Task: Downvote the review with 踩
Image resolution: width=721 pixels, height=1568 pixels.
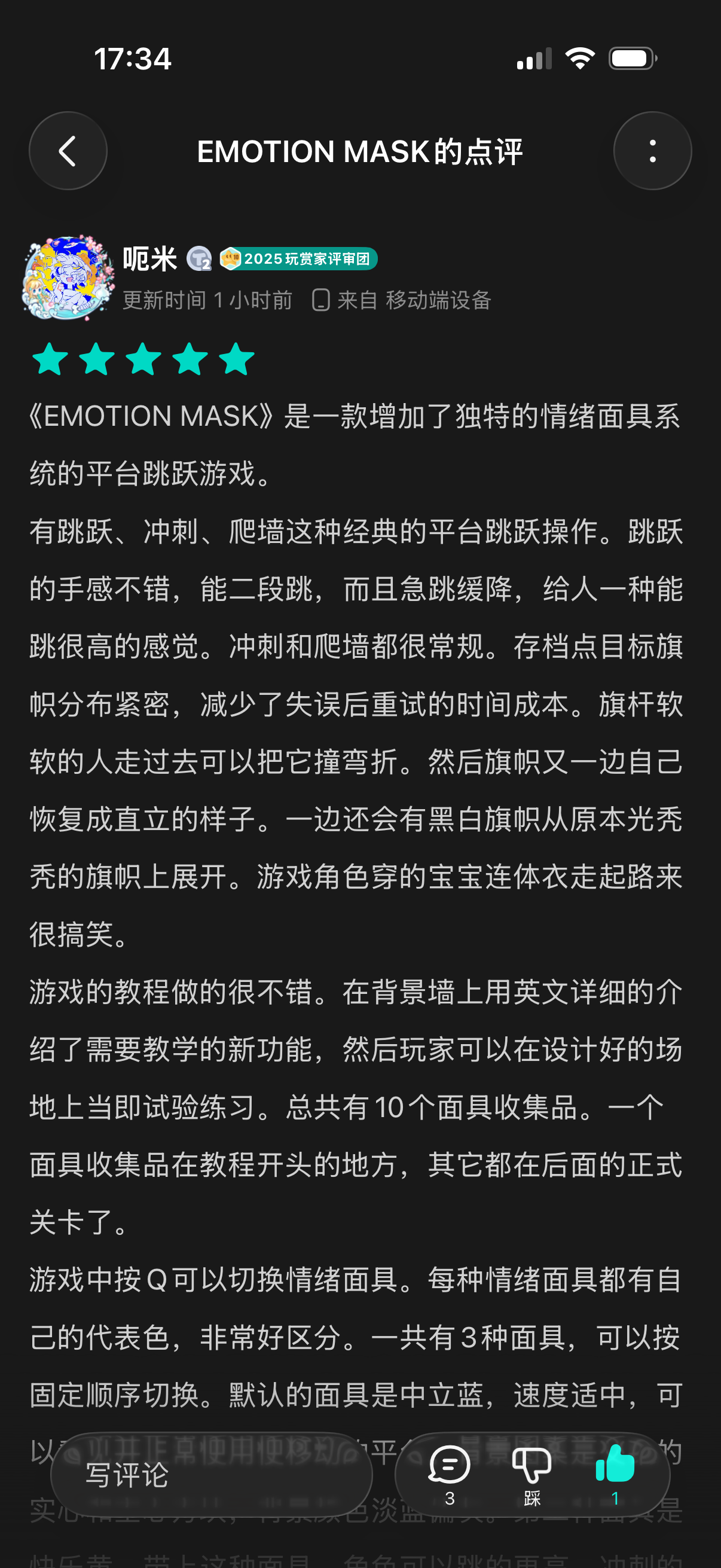Action: pyautogui.click(x=531, y=1475)
